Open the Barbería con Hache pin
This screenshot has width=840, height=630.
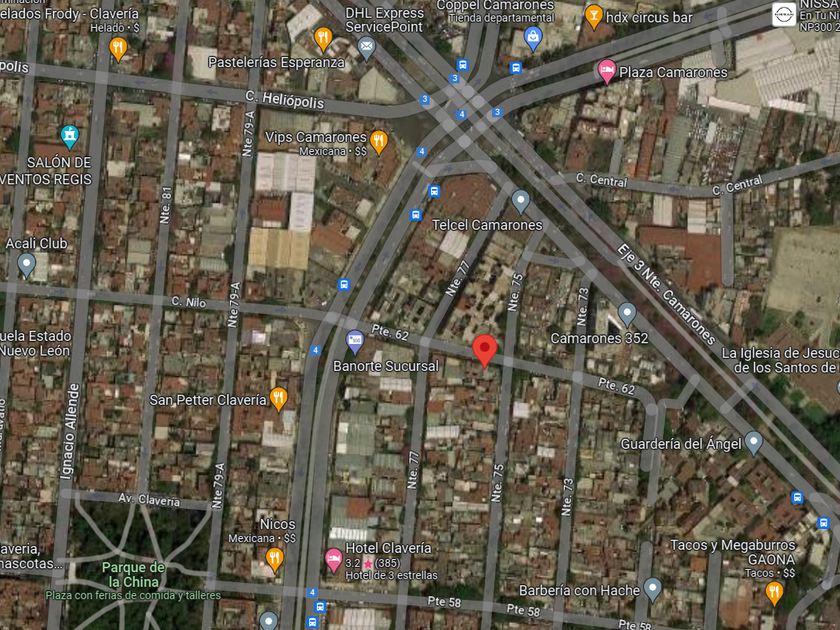[x=652, y=590]
